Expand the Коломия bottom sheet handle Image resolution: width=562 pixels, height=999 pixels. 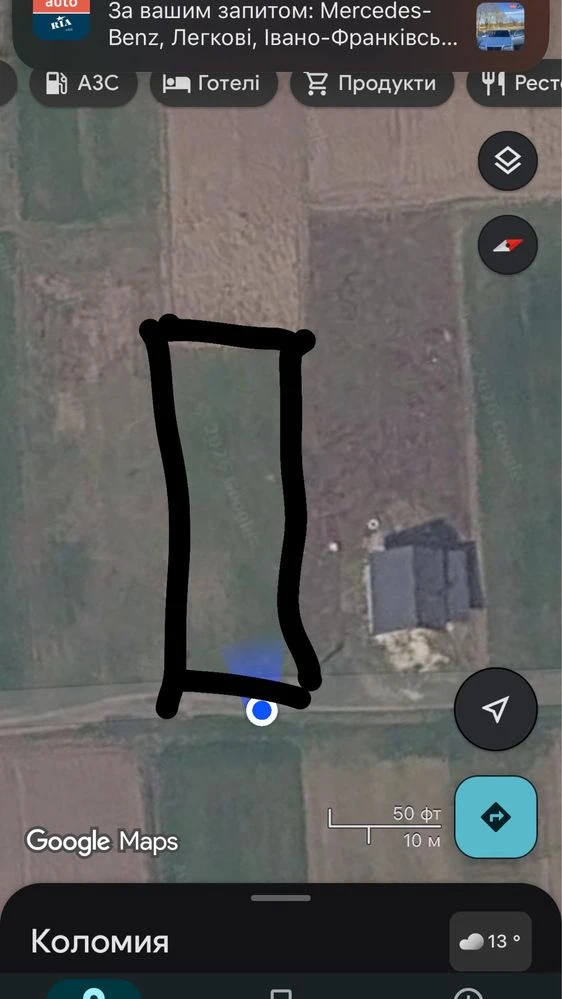point(280,898)
